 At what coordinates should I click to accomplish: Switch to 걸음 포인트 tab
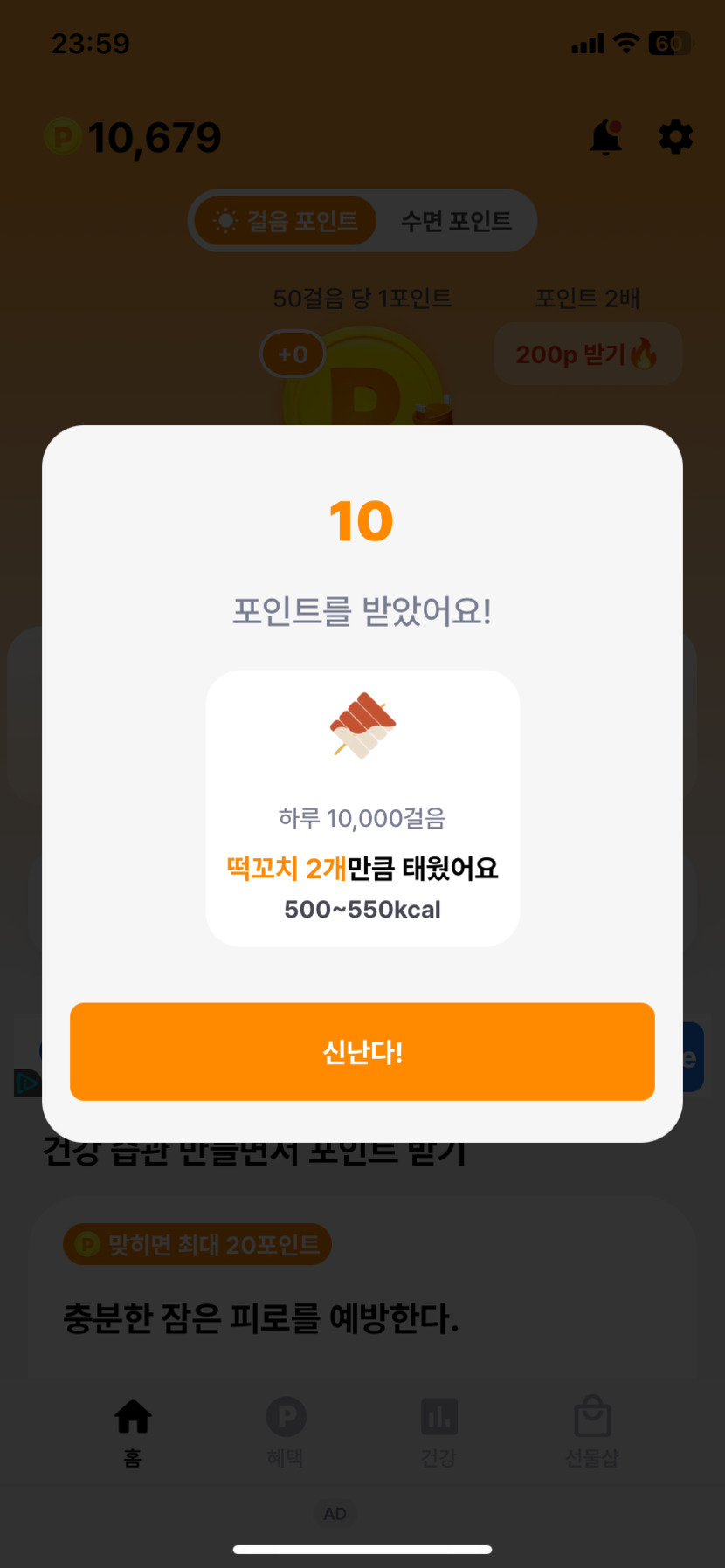(287, 221)
